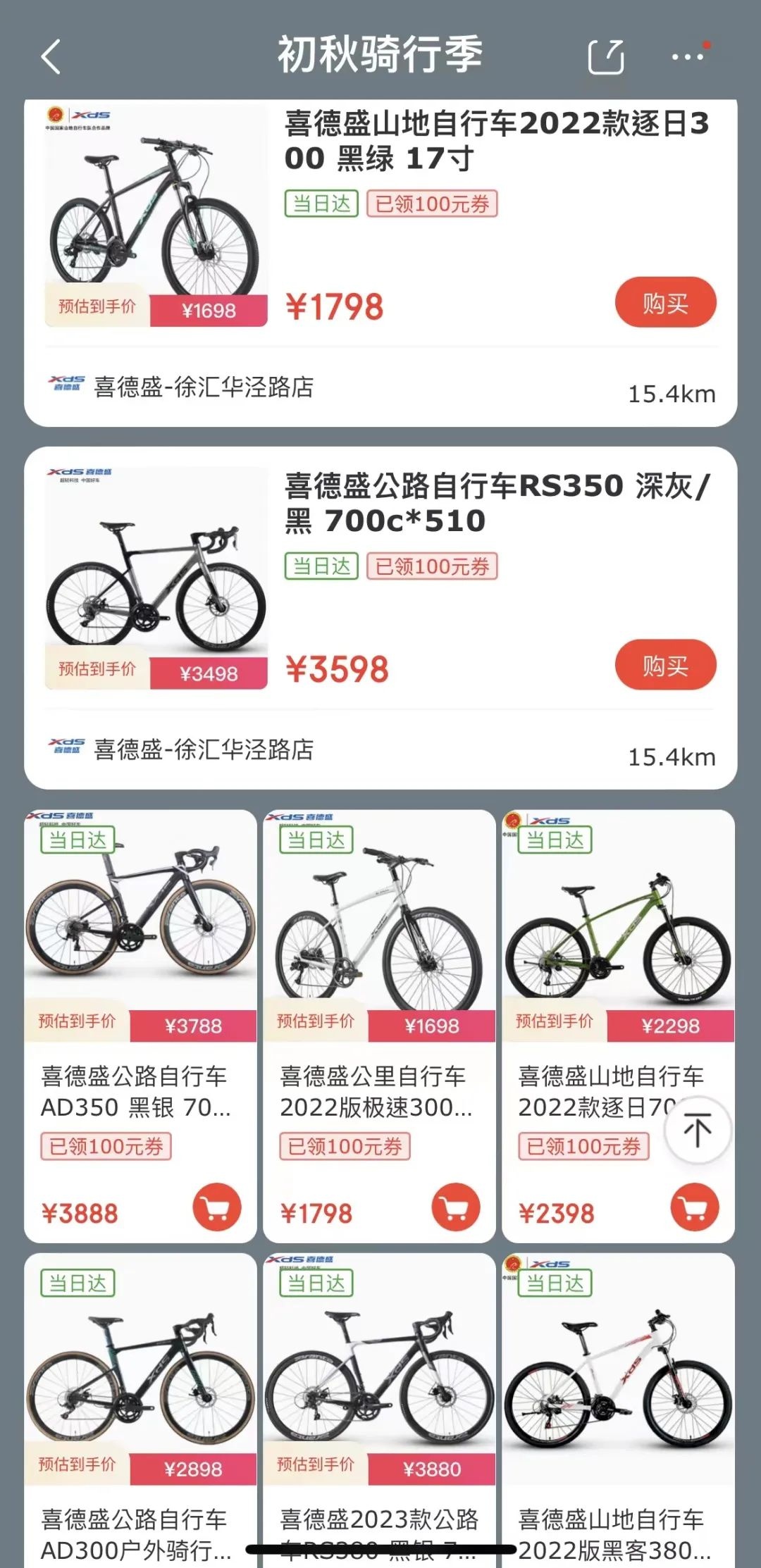Buy the ¥1798 逐日300 mountain bike

665,303
